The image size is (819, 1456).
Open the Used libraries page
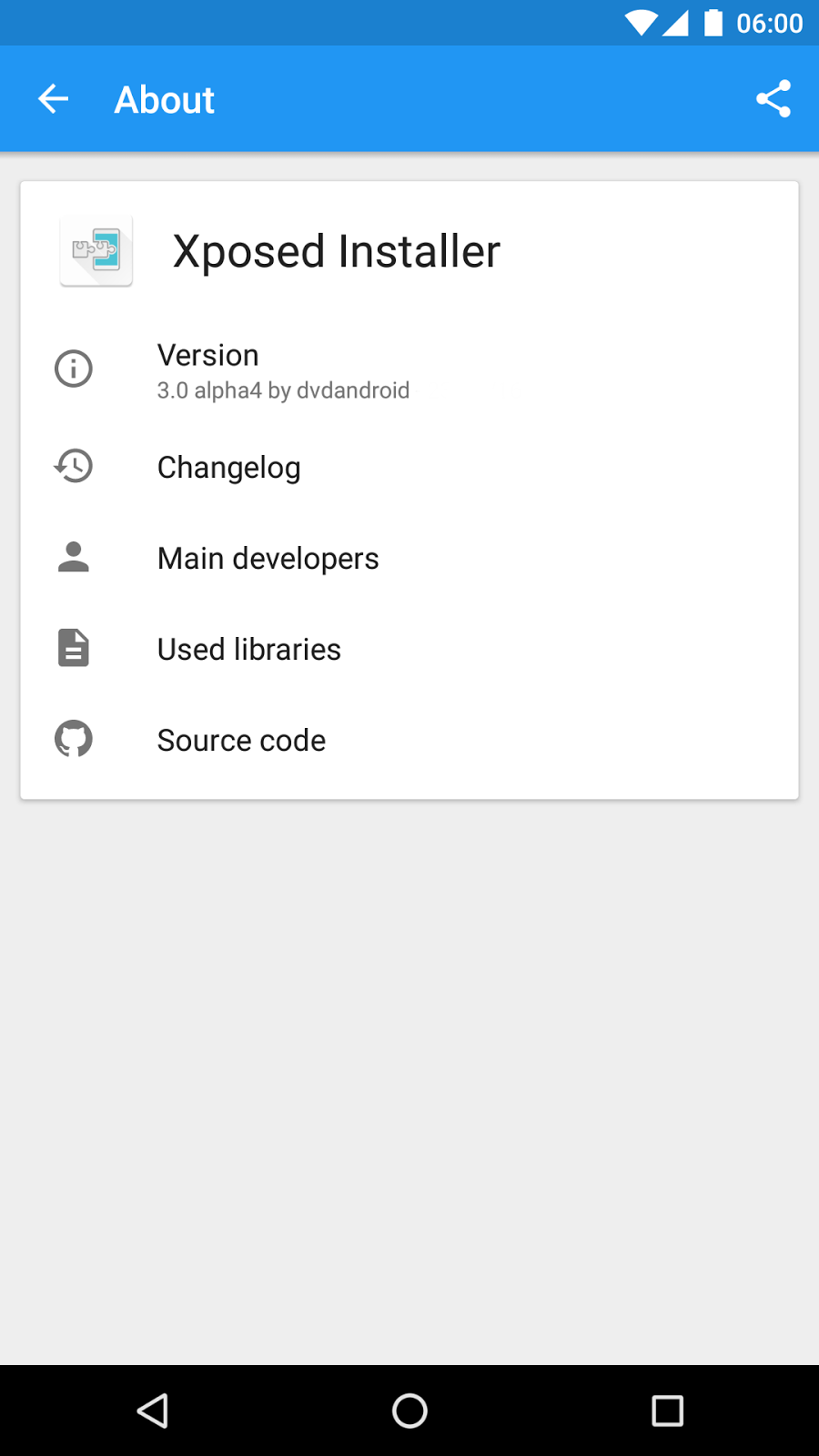pyautogui.click(x=248, y=648)
